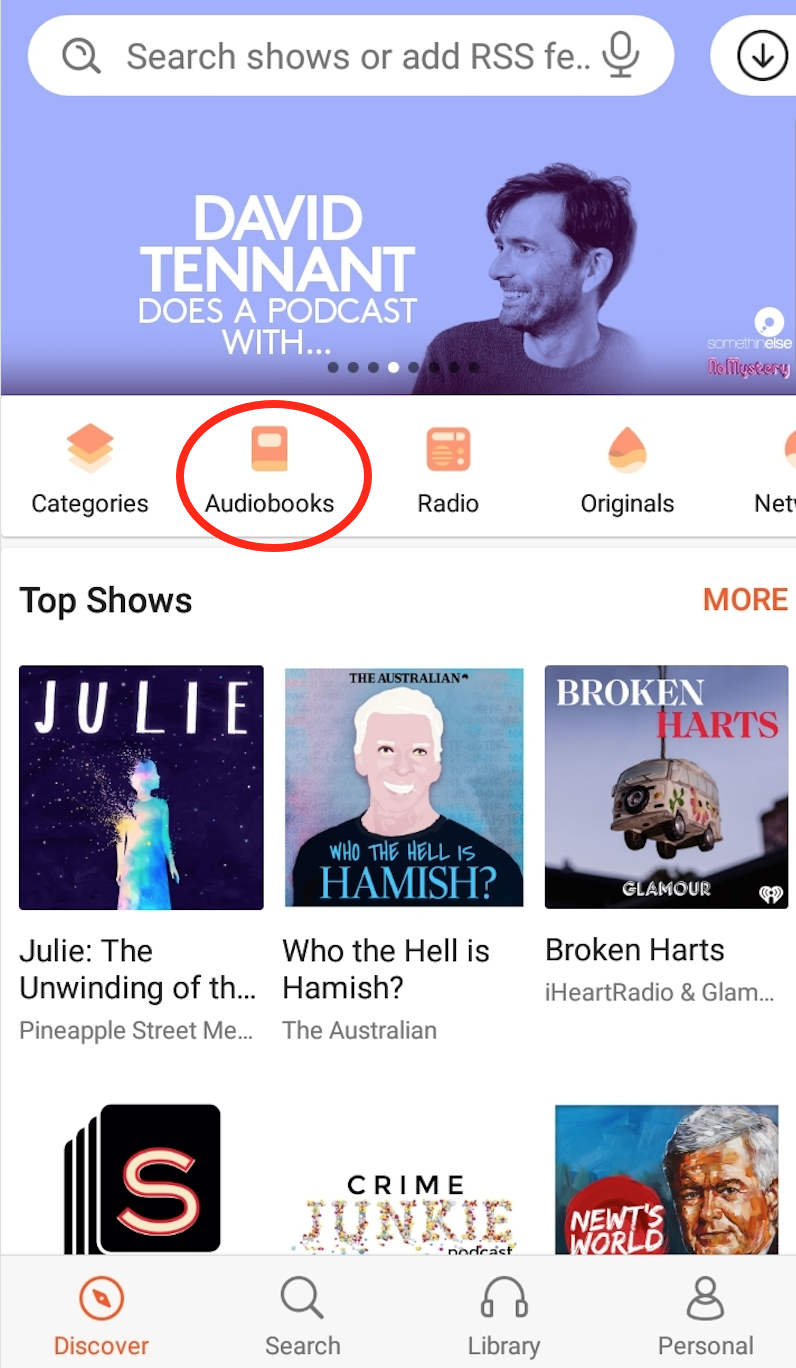Image resolution: width=796 pixels, height=1368 pixels.
Task: Go to the Library tab
Action: point(503,1316)
